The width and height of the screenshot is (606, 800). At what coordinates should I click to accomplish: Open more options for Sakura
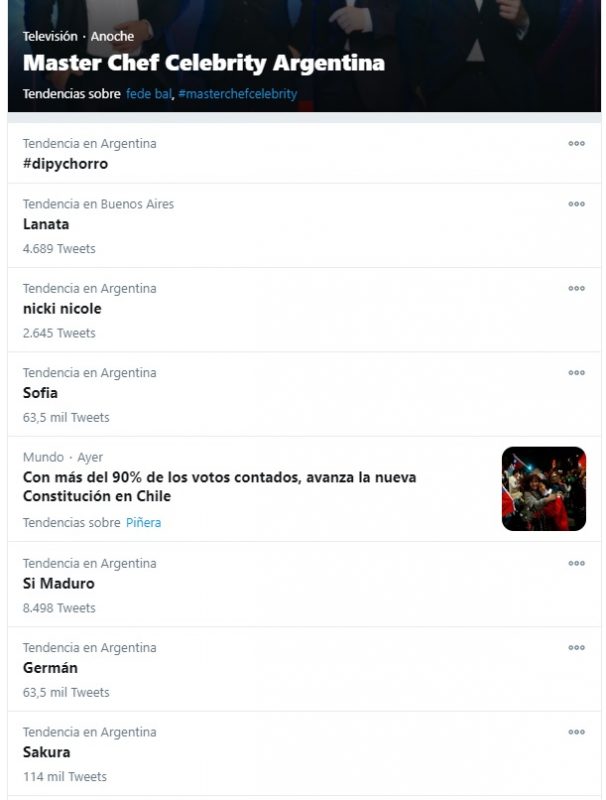(x=576, y=733)
